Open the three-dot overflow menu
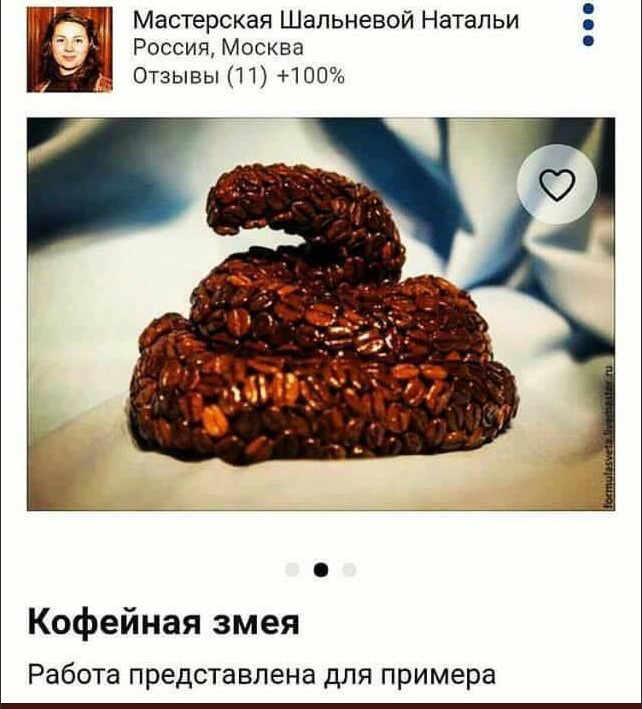The width and height of the screenshot is (642, 709). pyautogui.click(x=588, y=25)
